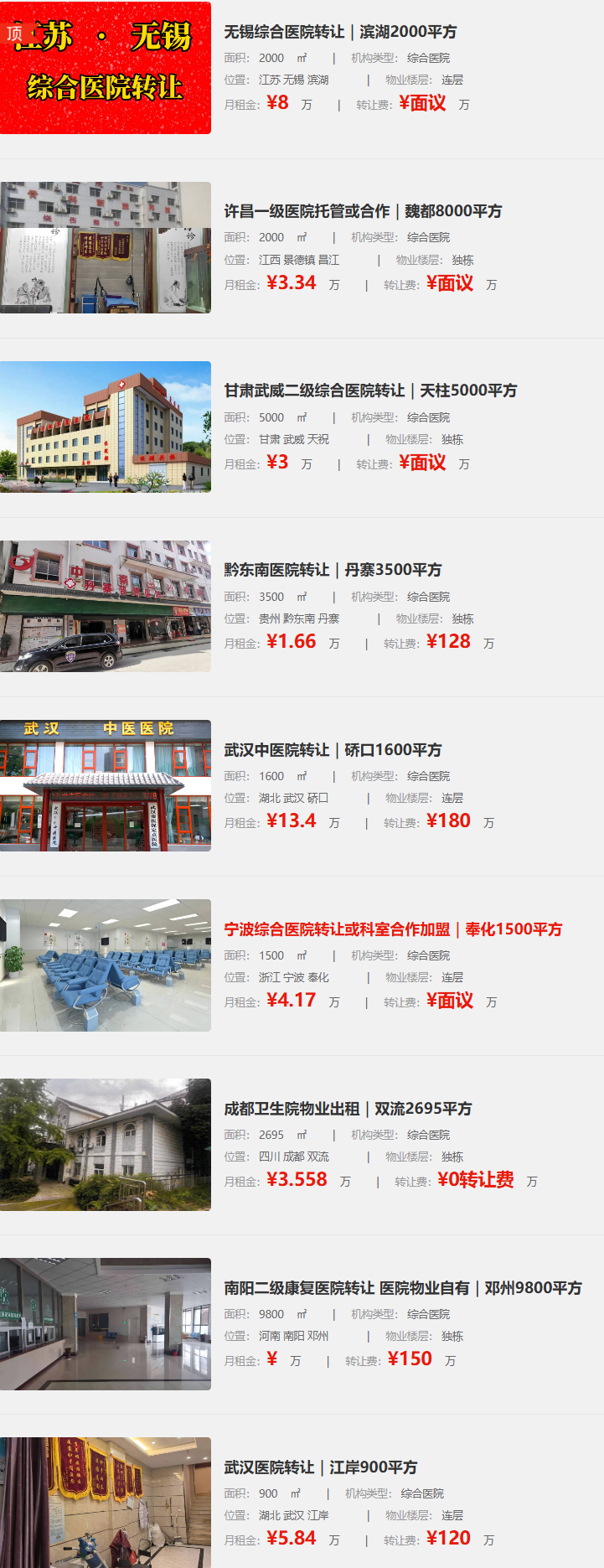
Task: View the 甘肃武威二级综合医院转让 listing
Action: (370, 391)
